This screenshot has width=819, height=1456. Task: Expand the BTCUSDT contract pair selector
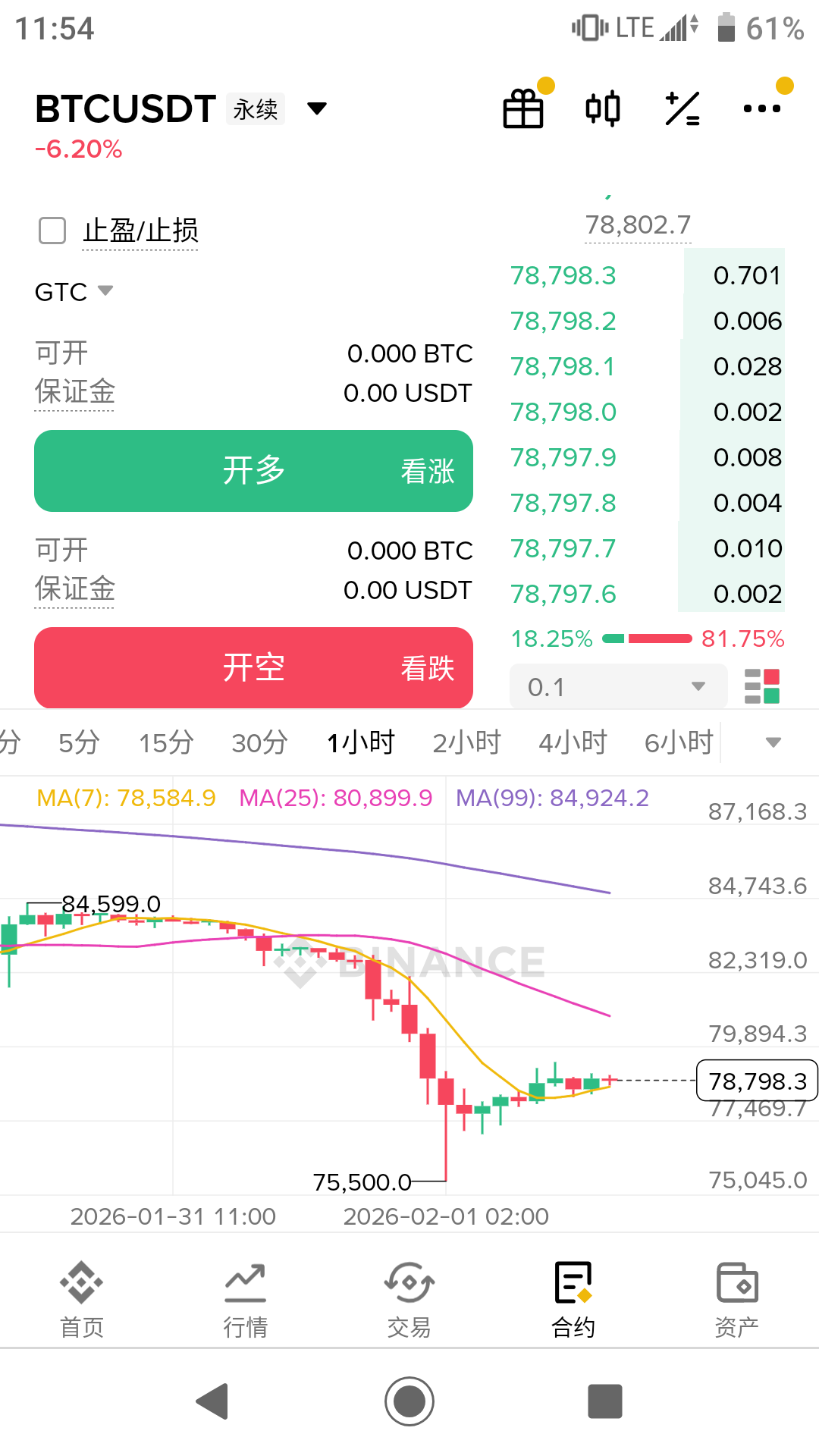[317, 109]
